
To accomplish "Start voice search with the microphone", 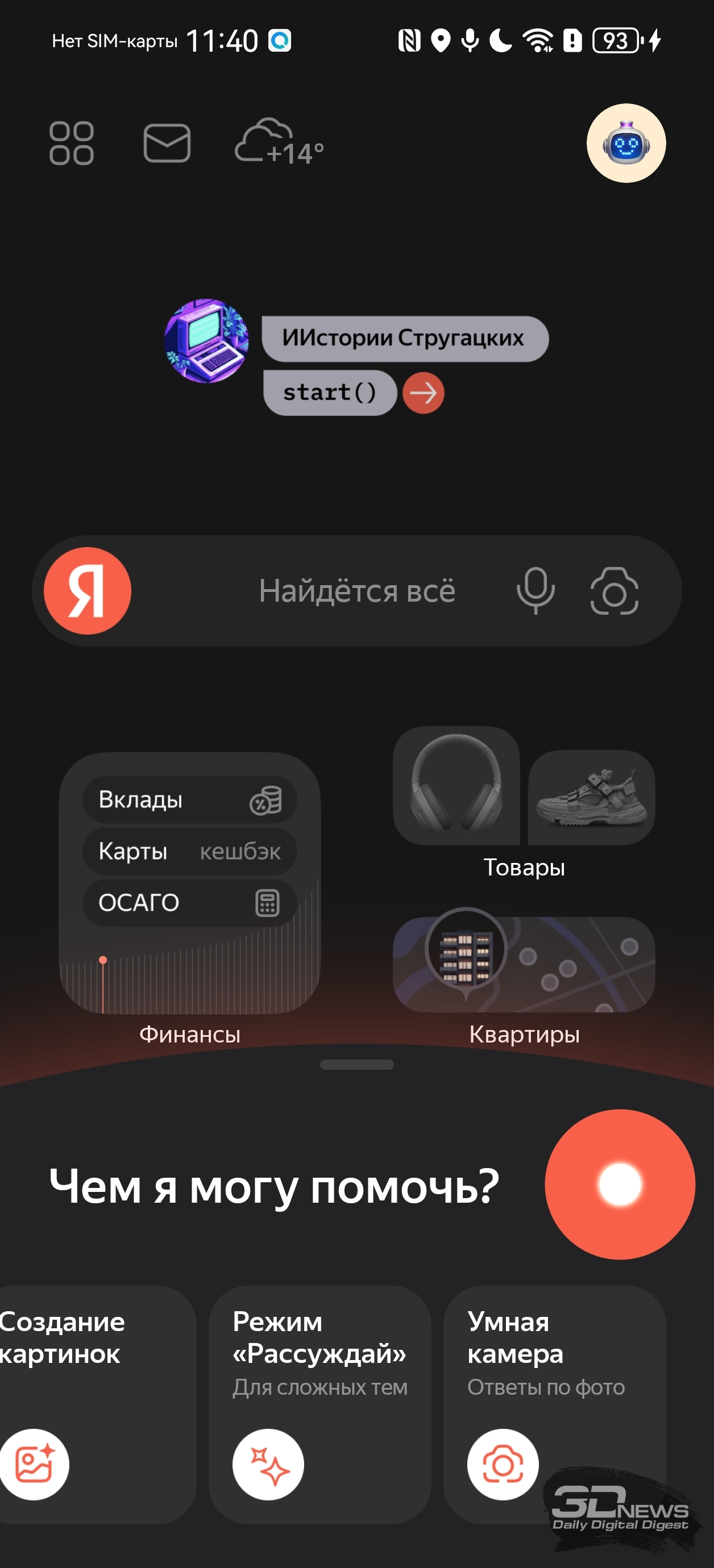I will [x=535, y=590].
